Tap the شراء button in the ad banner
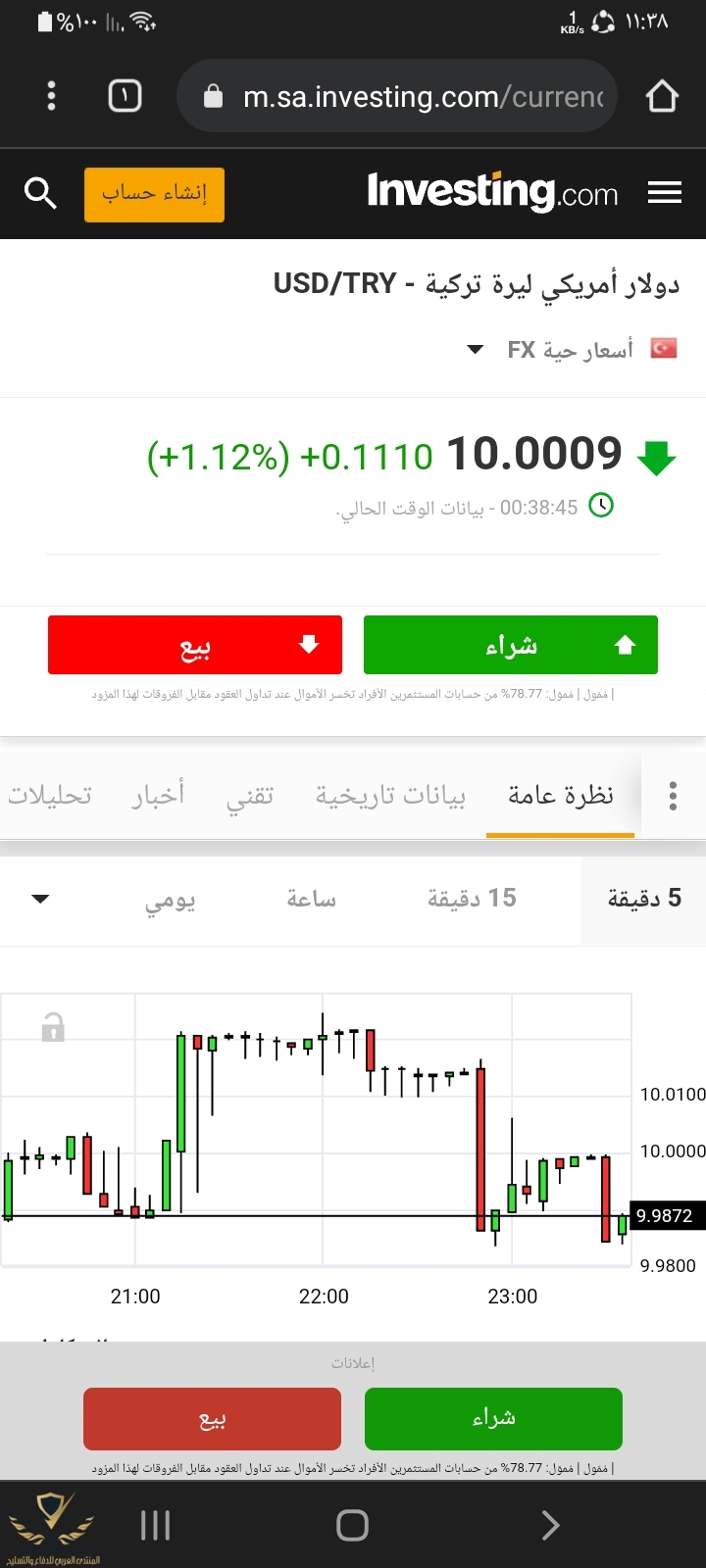The image size is (706, 1568). (x=493, y=1418)
